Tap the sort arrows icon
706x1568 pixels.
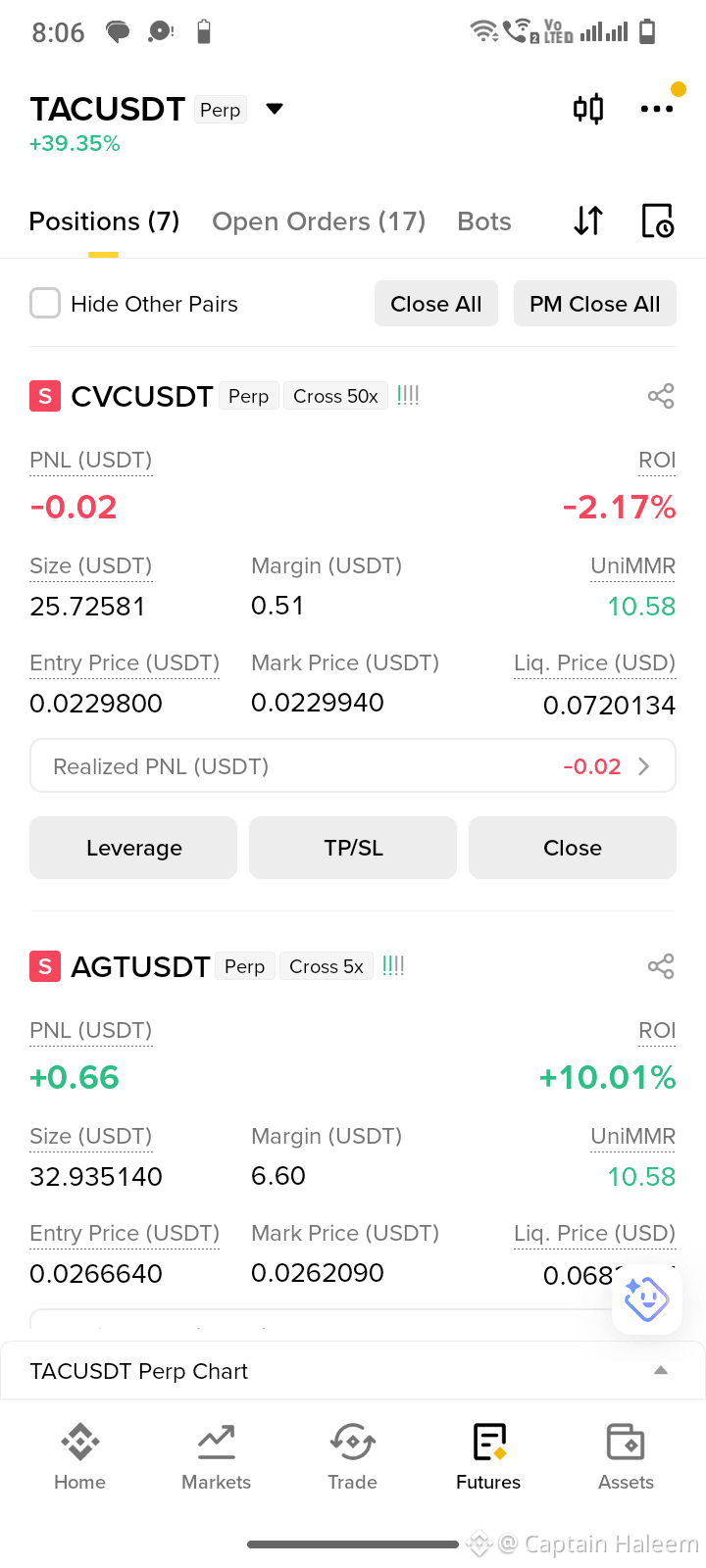pos(588,220)
